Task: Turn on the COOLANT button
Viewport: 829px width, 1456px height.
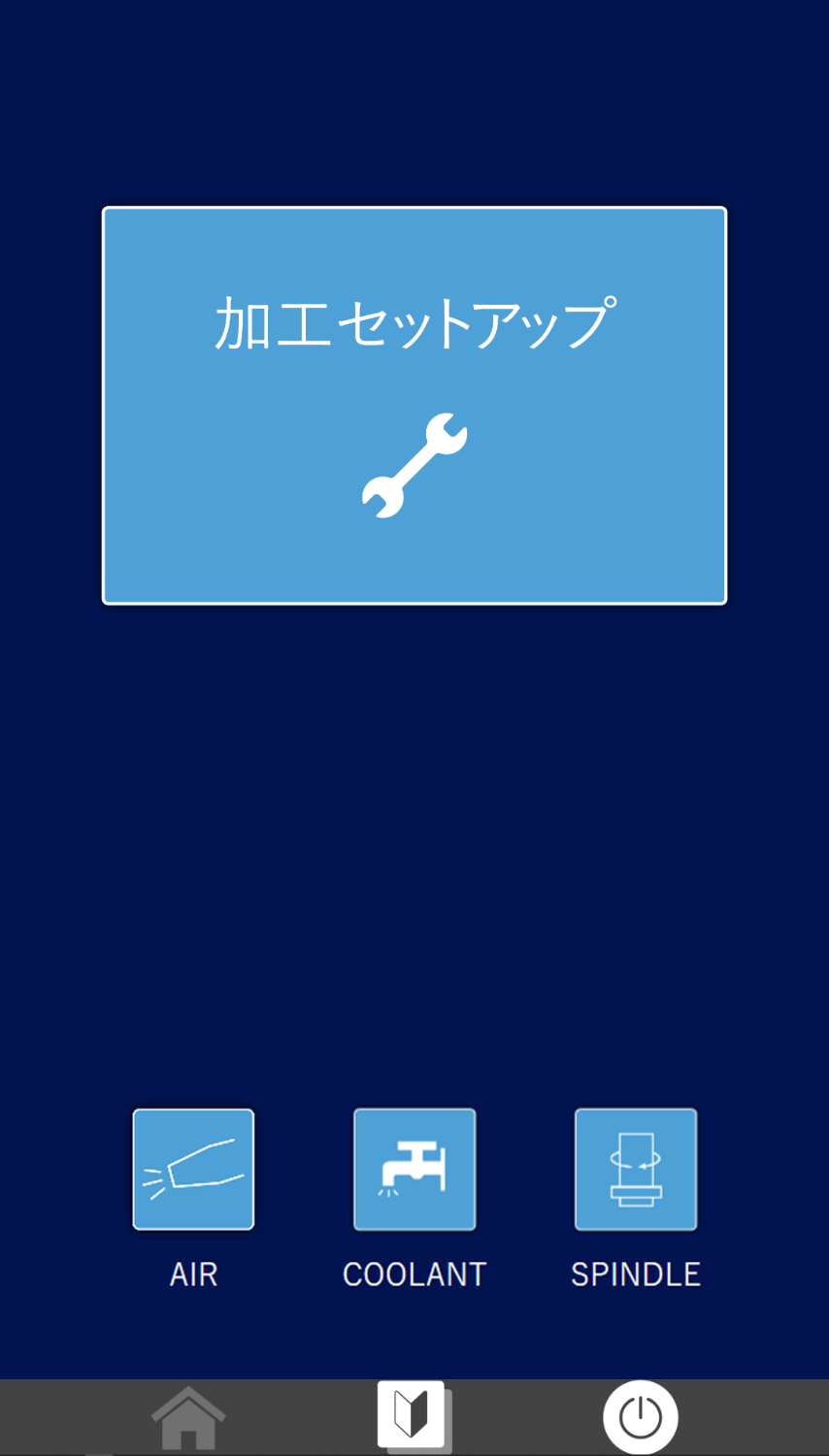Action: [x=414, y=1170]
